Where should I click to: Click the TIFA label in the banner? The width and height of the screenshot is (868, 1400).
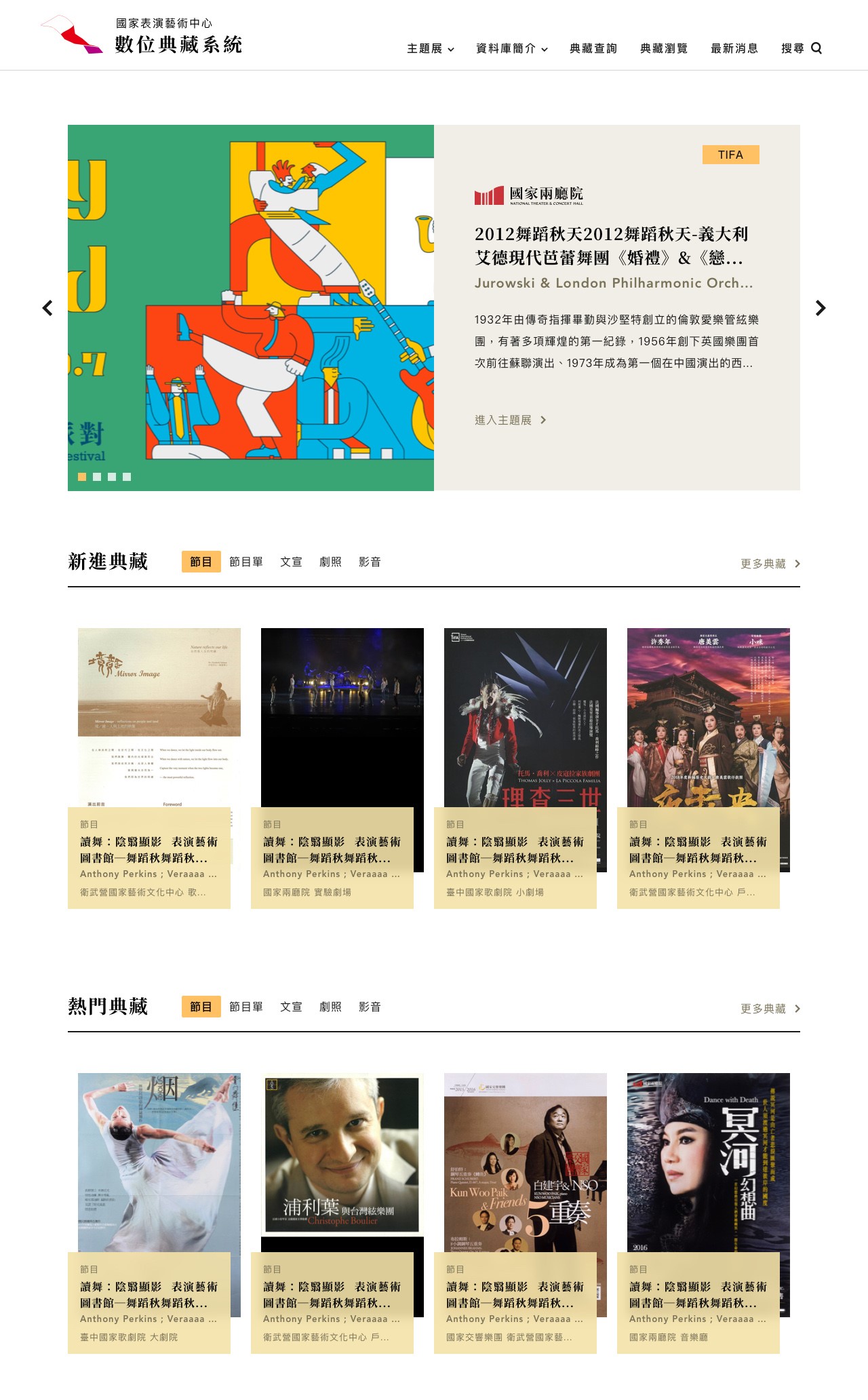(x=731, y=155)
